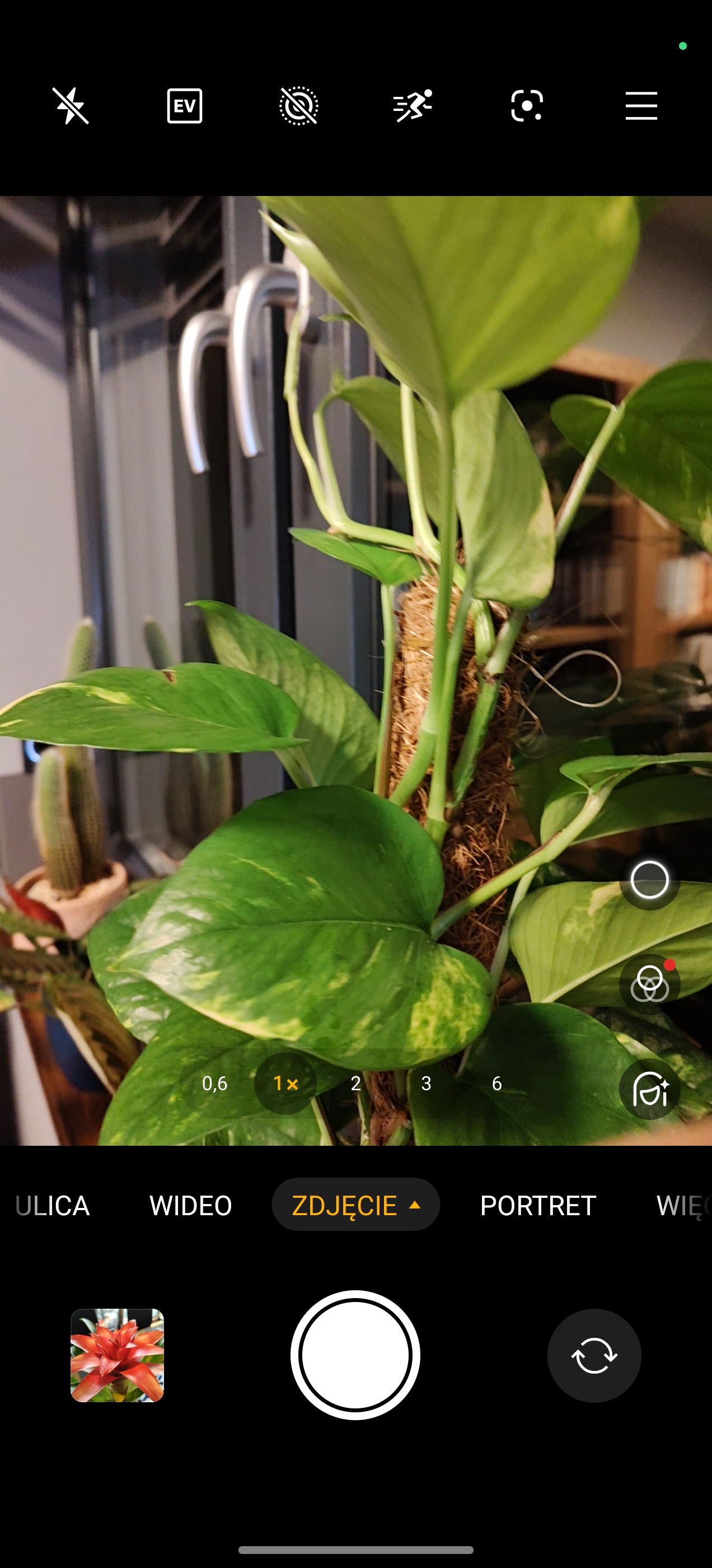Switch to PORTRET mode
This screenshot has width=712, height=1568.
537,1205
